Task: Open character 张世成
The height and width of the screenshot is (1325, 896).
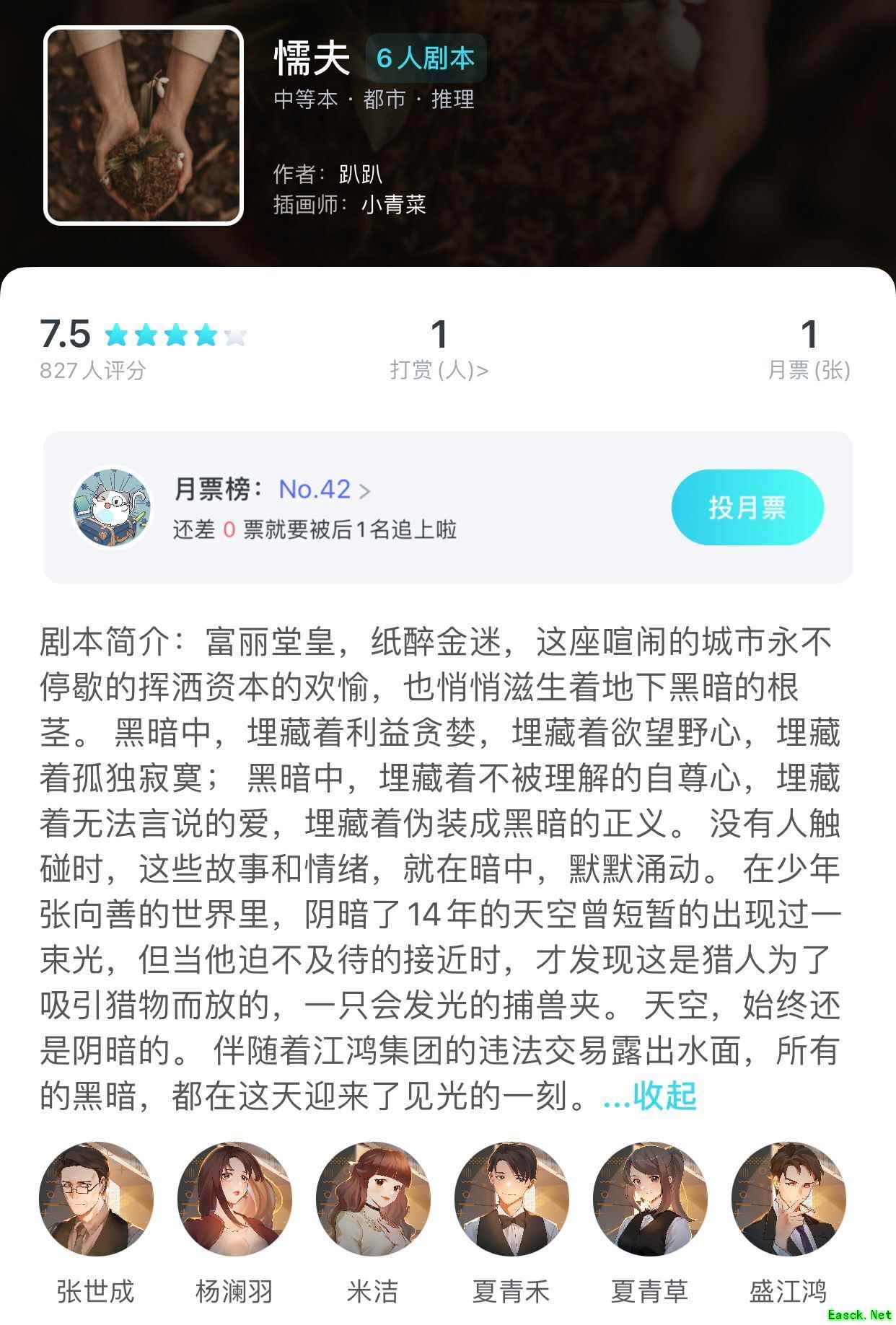Action: tap(96, 1198)
